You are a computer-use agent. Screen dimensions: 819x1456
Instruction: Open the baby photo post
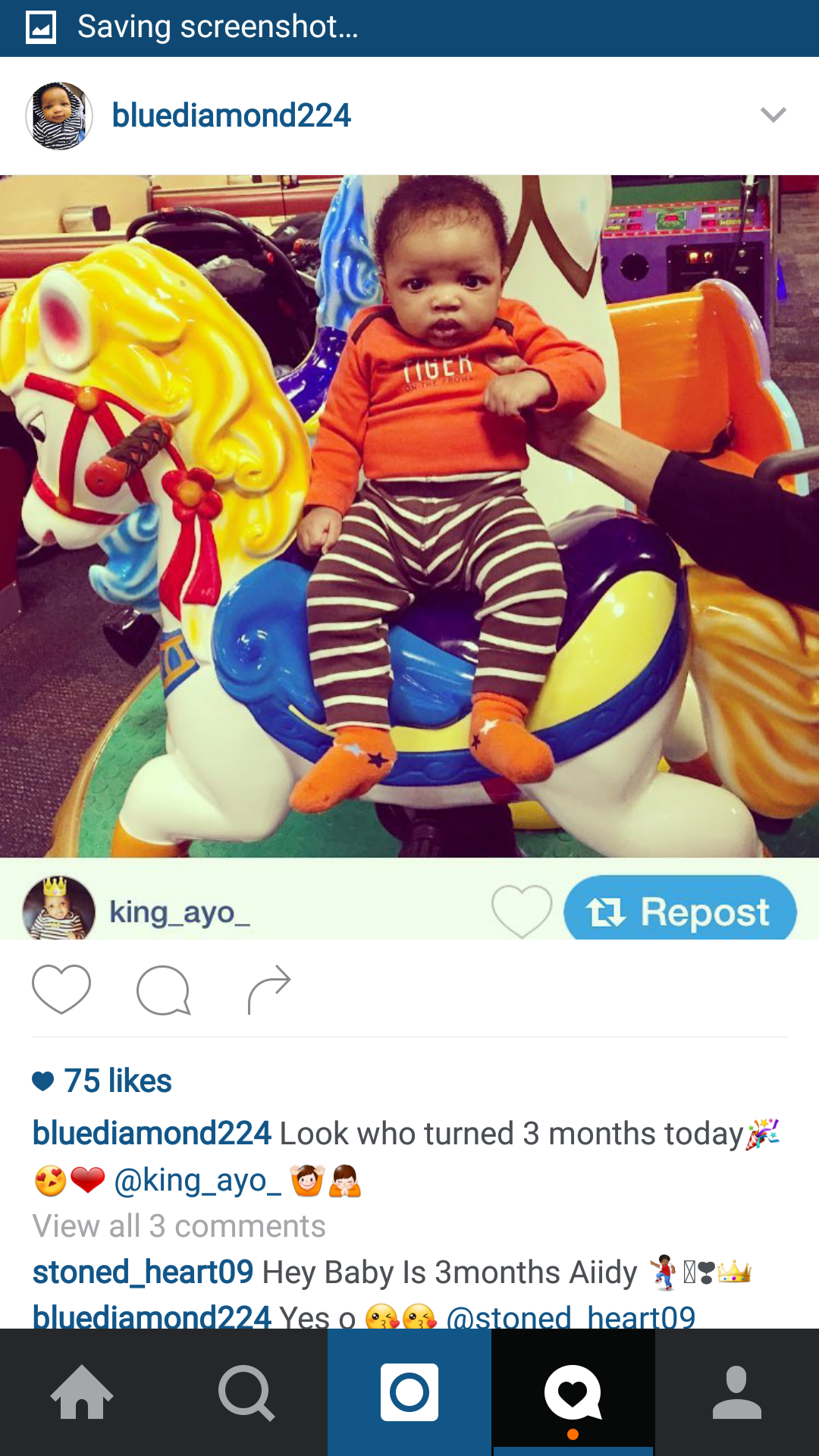409,516
